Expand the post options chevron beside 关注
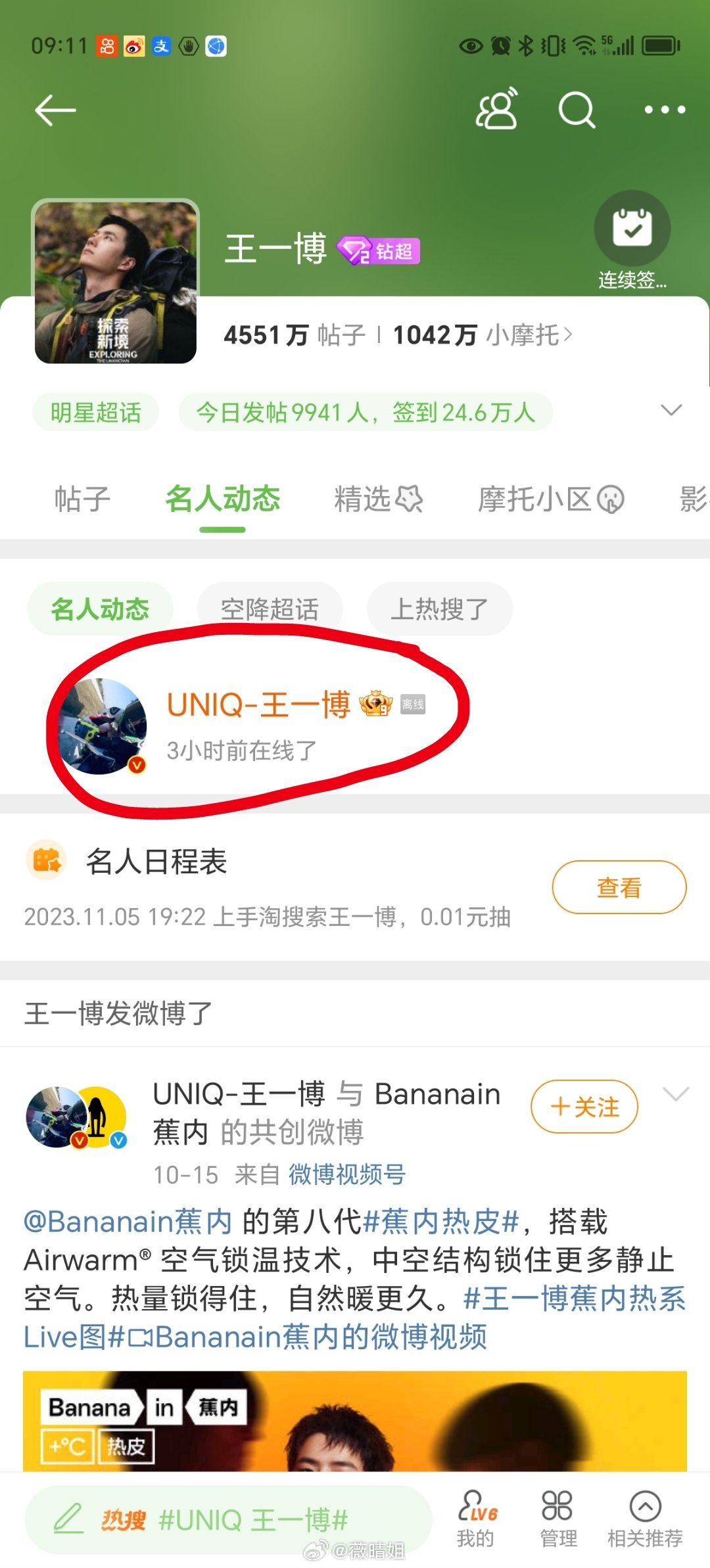Viewport: 710px width, 1568px height. [676, 1094]
